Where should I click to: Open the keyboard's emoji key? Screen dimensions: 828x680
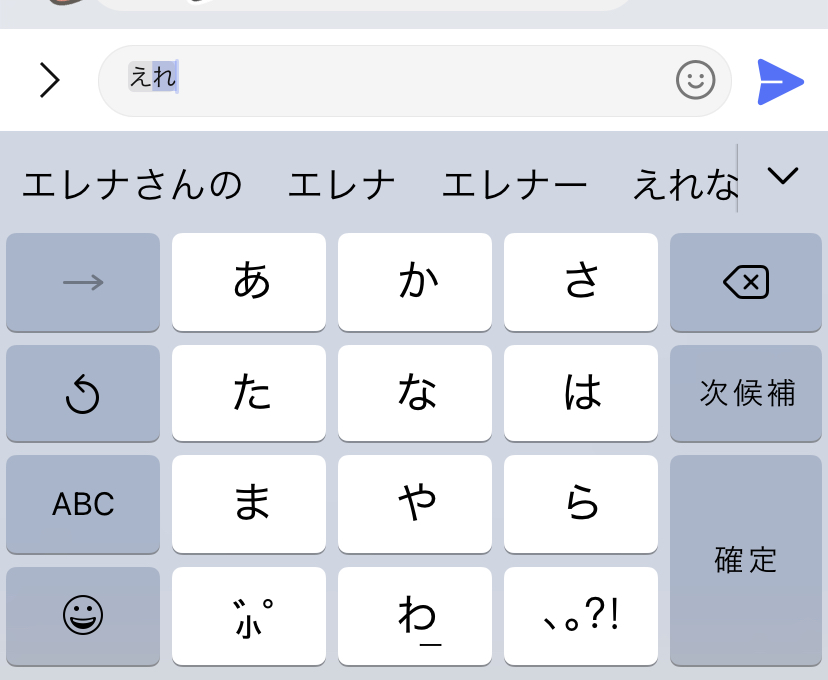(83, 616)
